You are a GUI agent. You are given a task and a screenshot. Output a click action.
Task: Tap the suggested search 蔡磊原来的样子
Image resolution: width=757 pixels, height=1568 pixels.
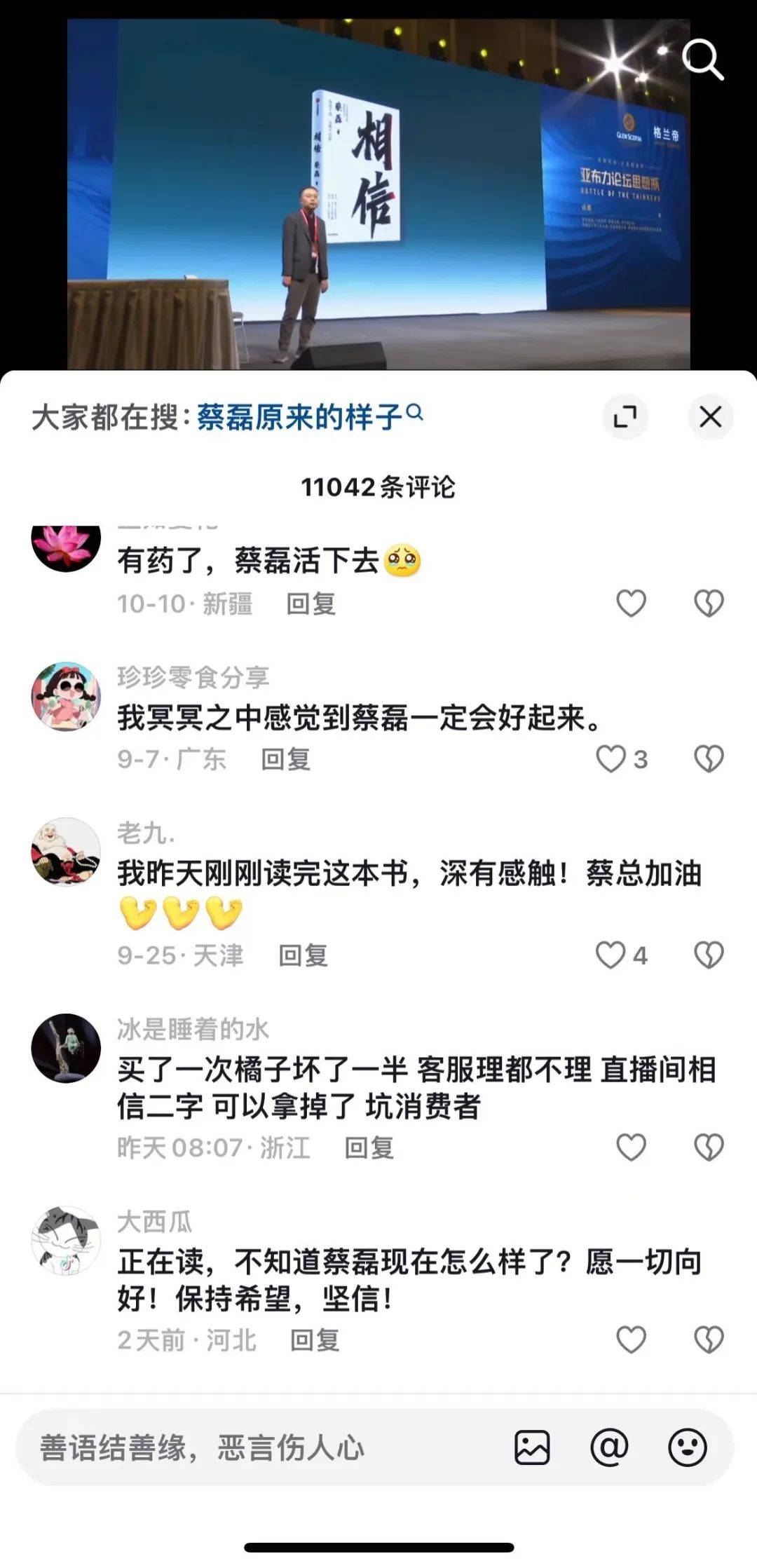[x=300, y=417]
